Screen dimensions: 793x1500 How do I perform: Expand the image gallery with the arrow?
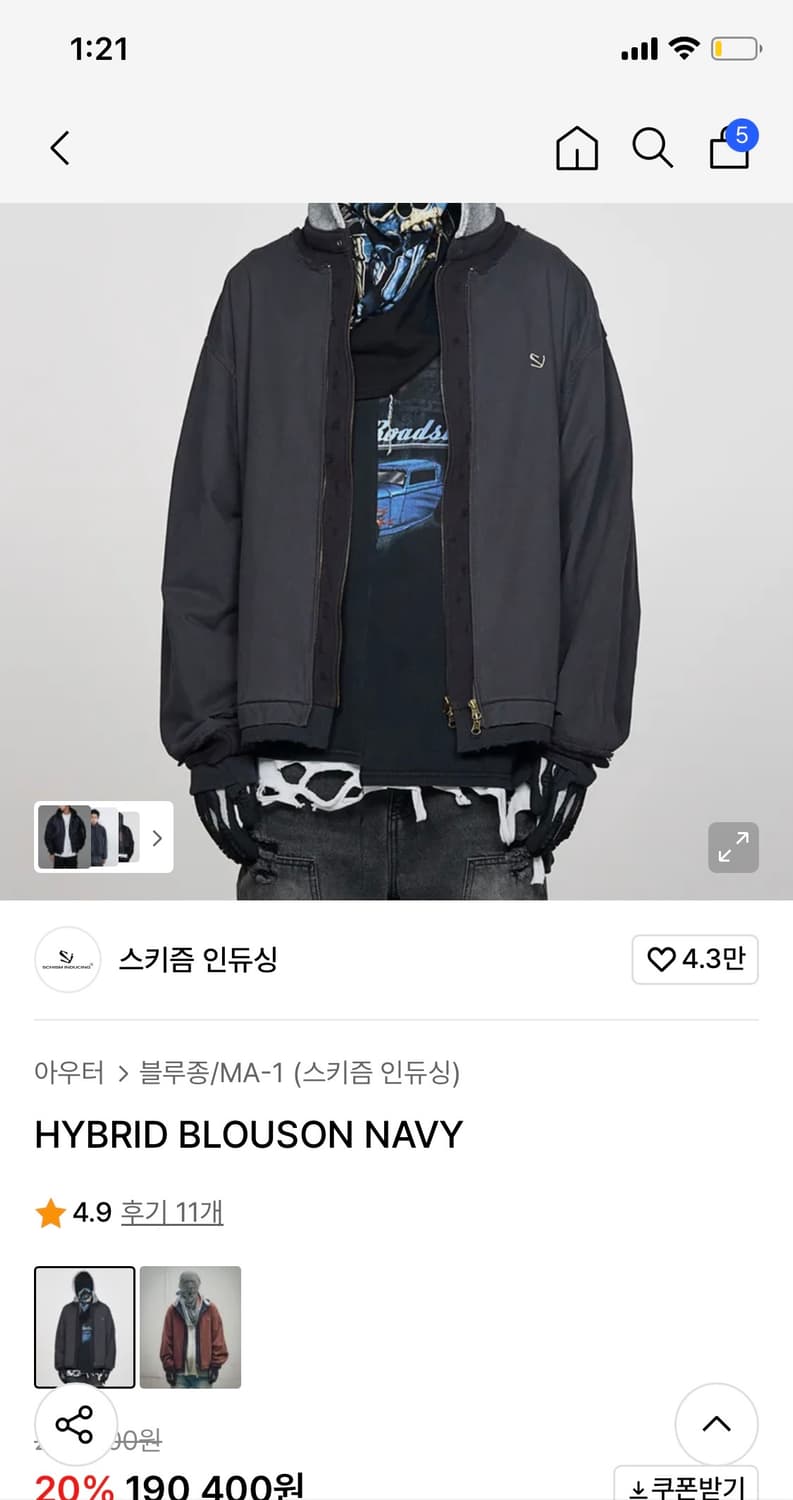pos(156,838)
